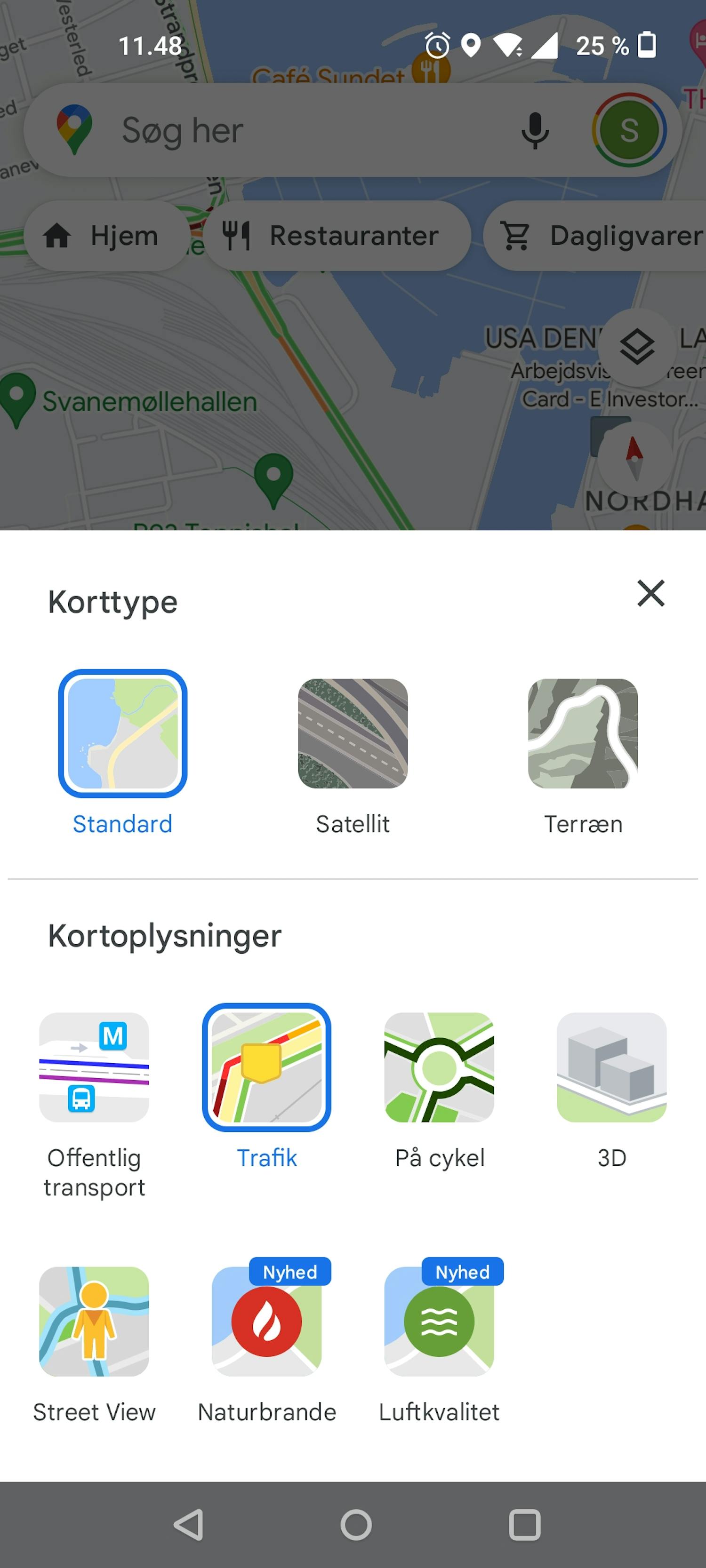
Task: Enable the På cykel layer
Action: point(440,1068)
